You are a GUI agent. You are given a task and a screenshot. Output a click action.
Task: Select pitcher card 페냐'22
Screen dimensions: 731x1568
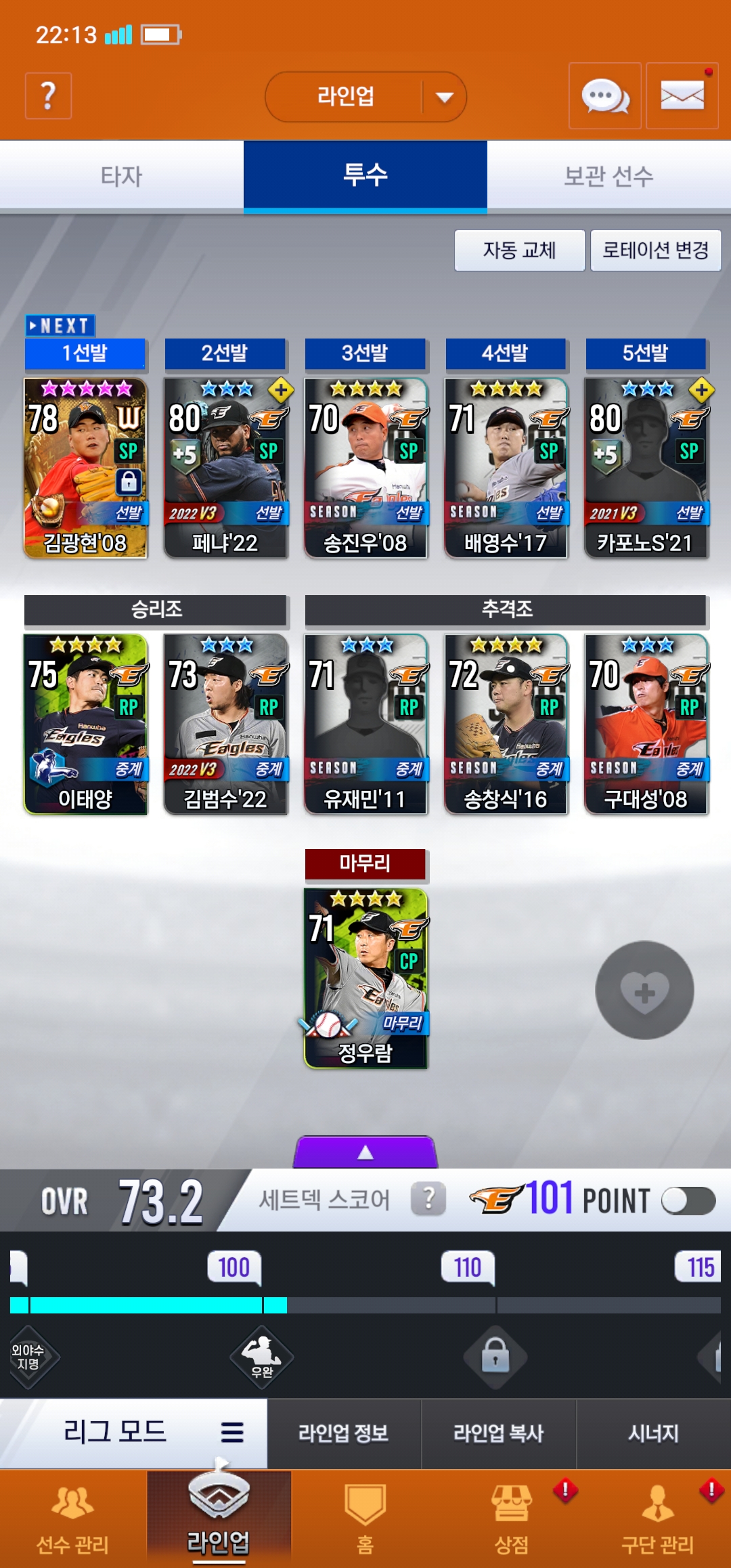click(x=225, y=467)
